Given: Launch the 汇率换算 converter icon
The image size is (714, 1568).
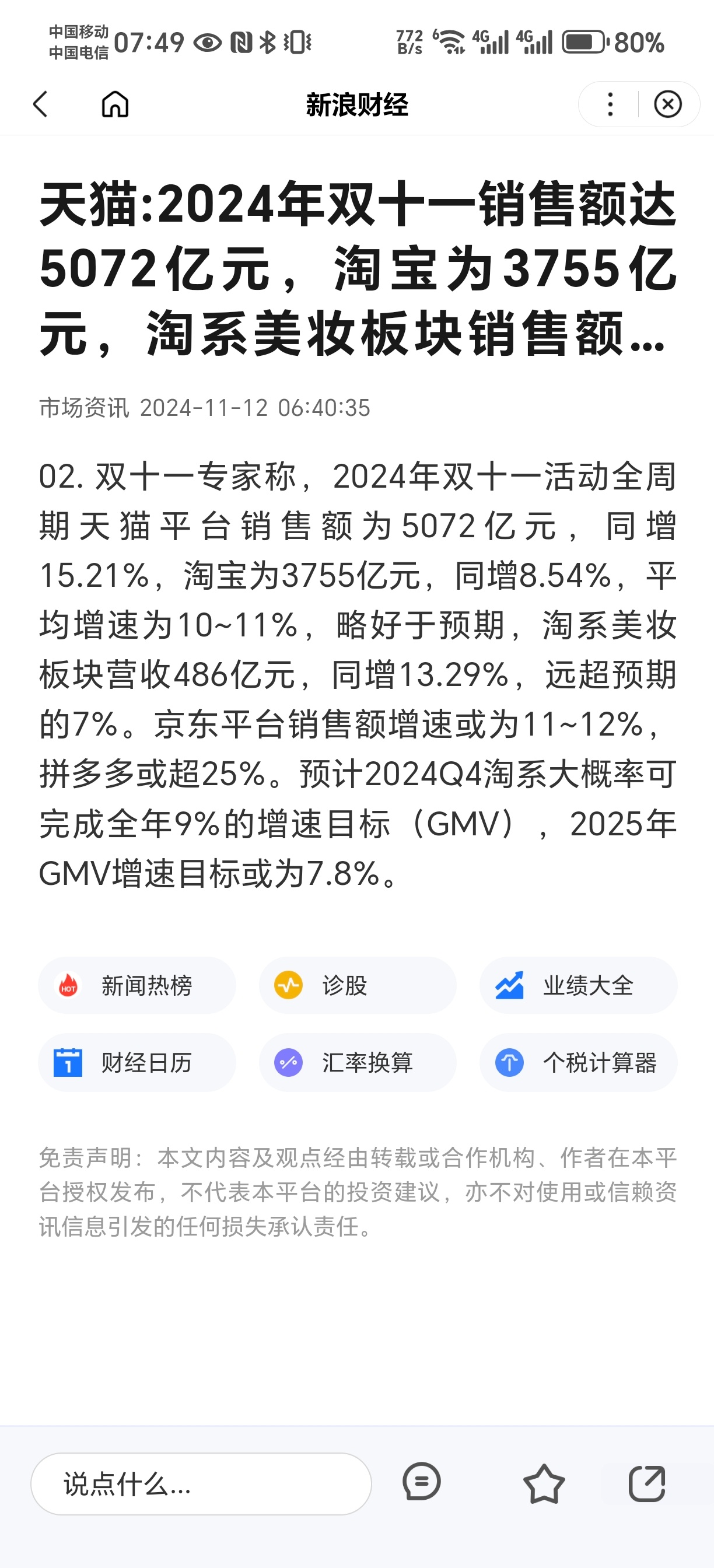Looking at the screenshot, I should pyautogui.click(x=289, y=1062).
